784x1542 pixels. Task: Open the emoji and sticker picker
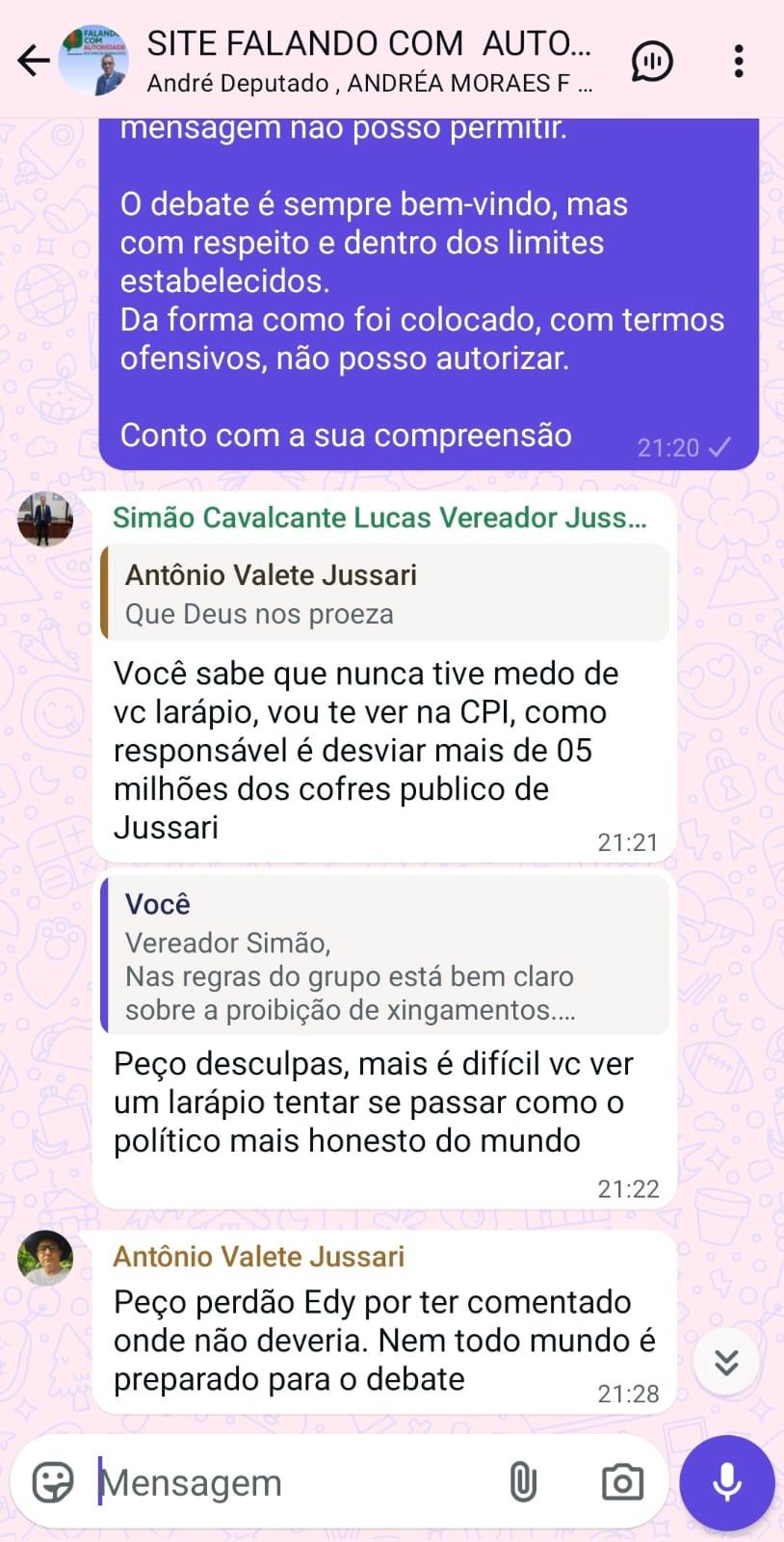(53, 1482)
